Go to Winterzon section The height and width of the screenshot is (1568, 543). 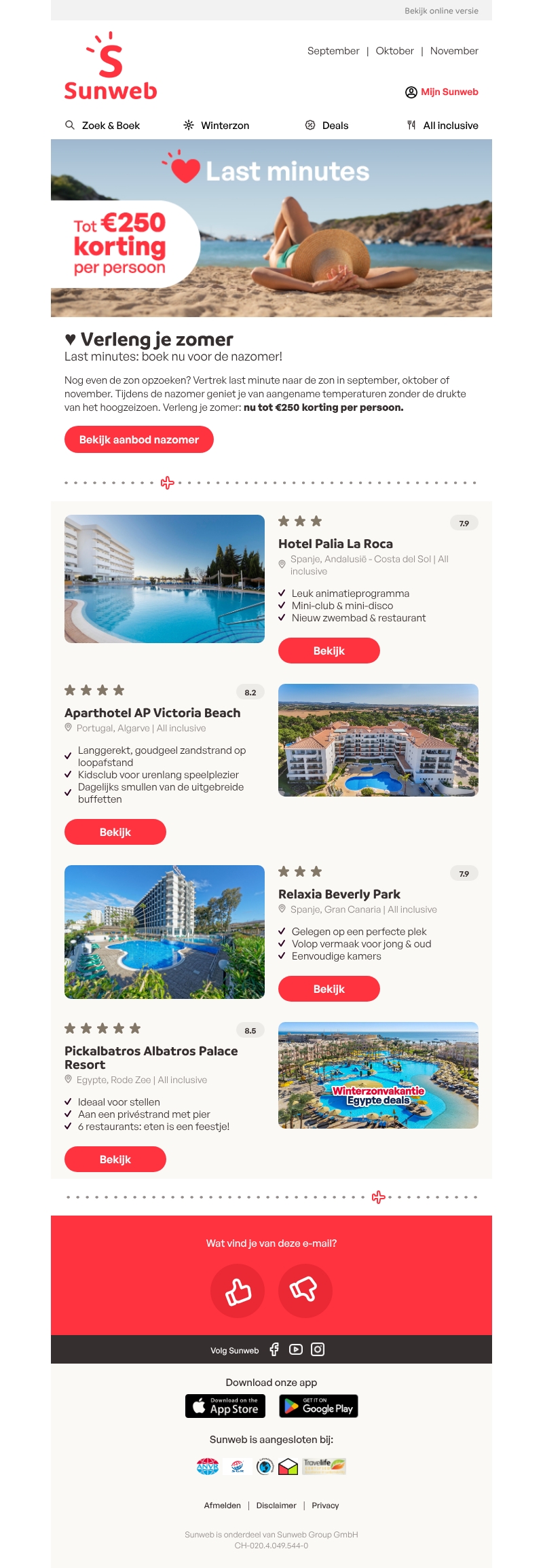217,126
